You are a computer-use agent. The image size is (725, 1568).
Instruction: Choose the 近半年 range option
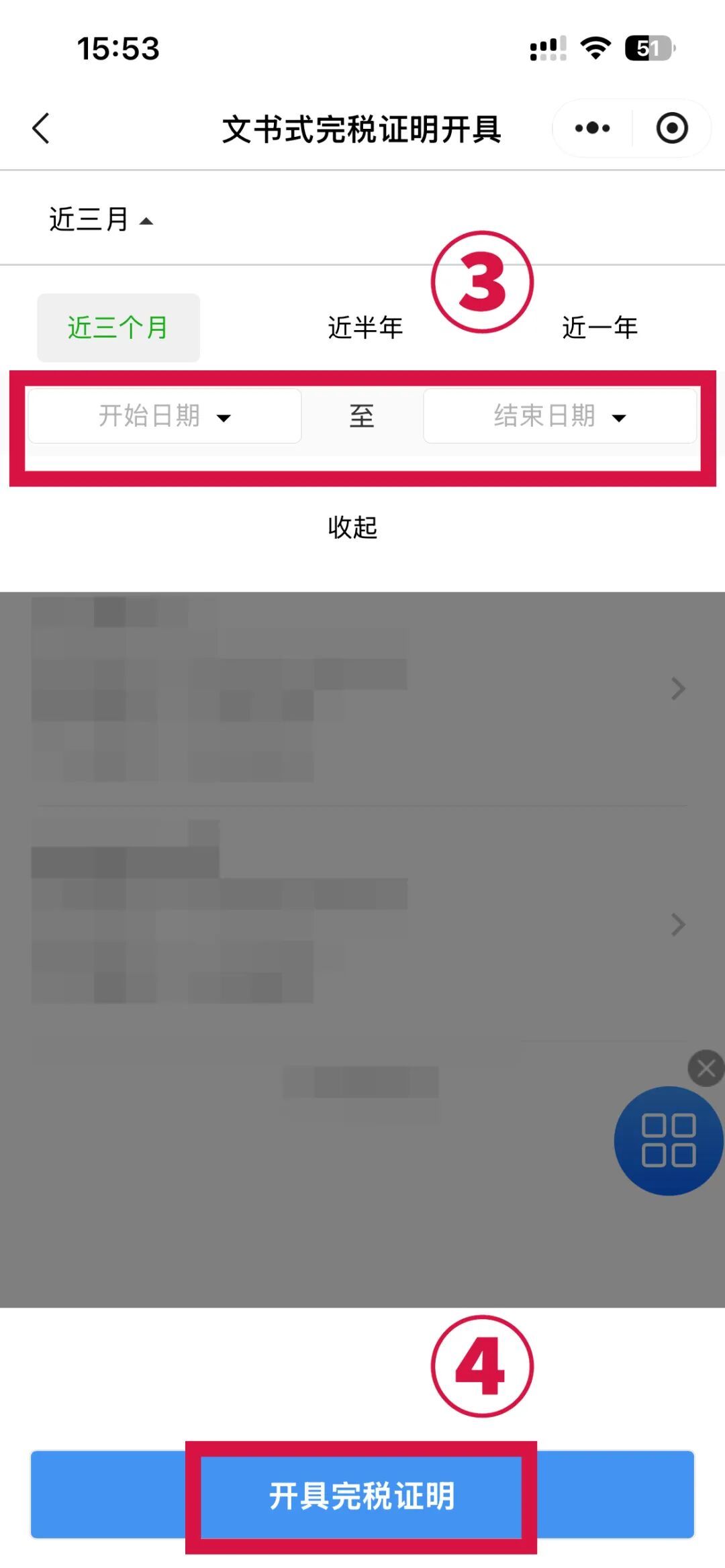click(365, 327)
